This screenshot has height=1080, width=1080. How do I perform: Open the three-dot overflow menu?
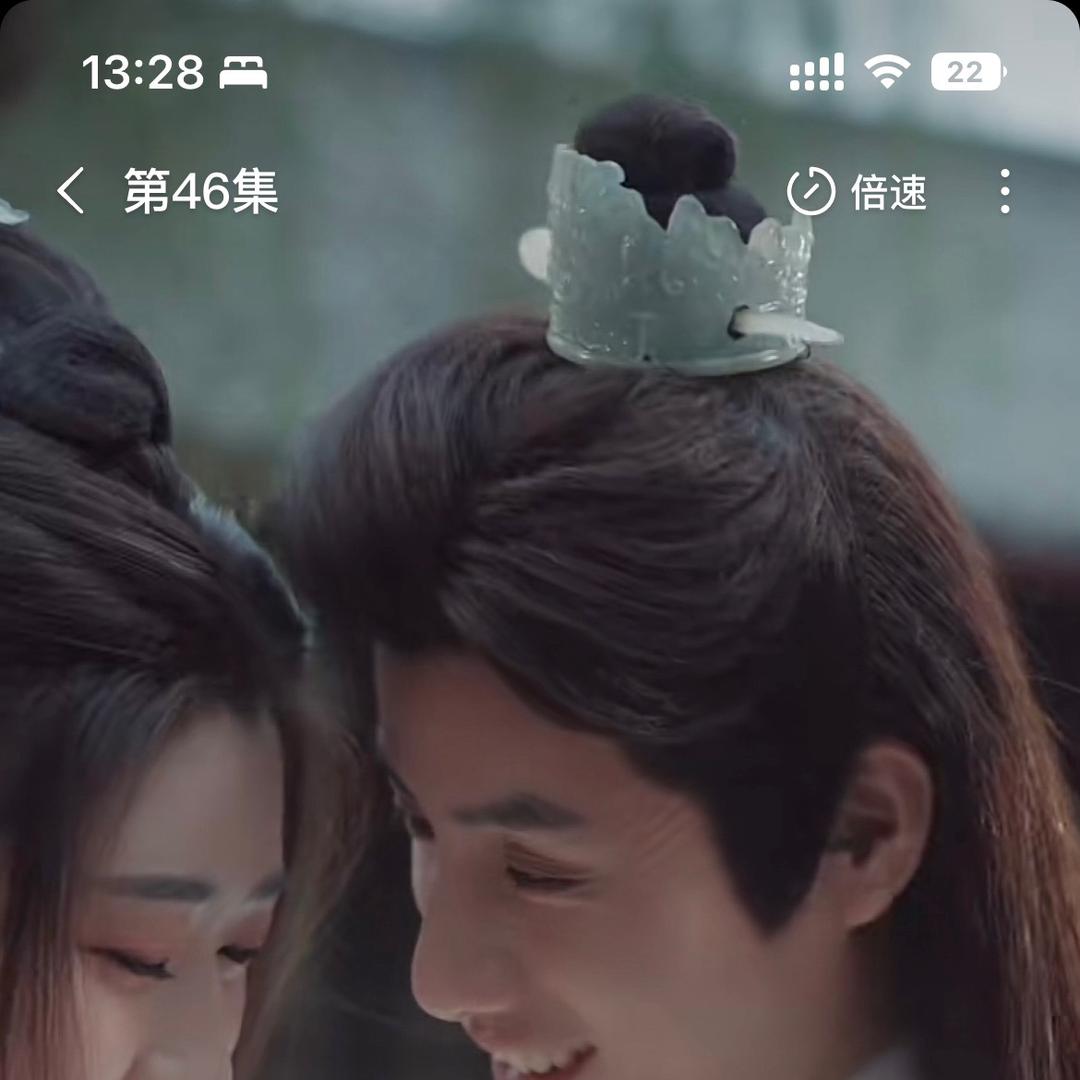[1005, 191]
